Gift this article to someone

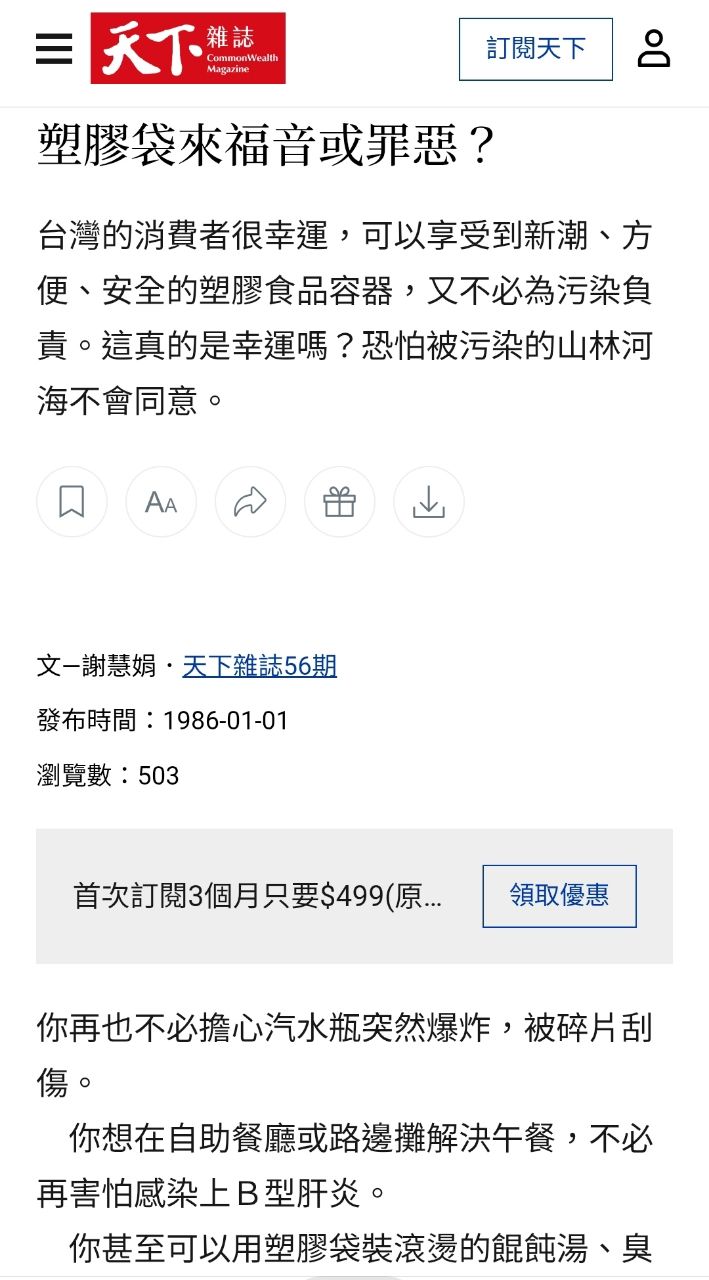click(x=340, y=502)
